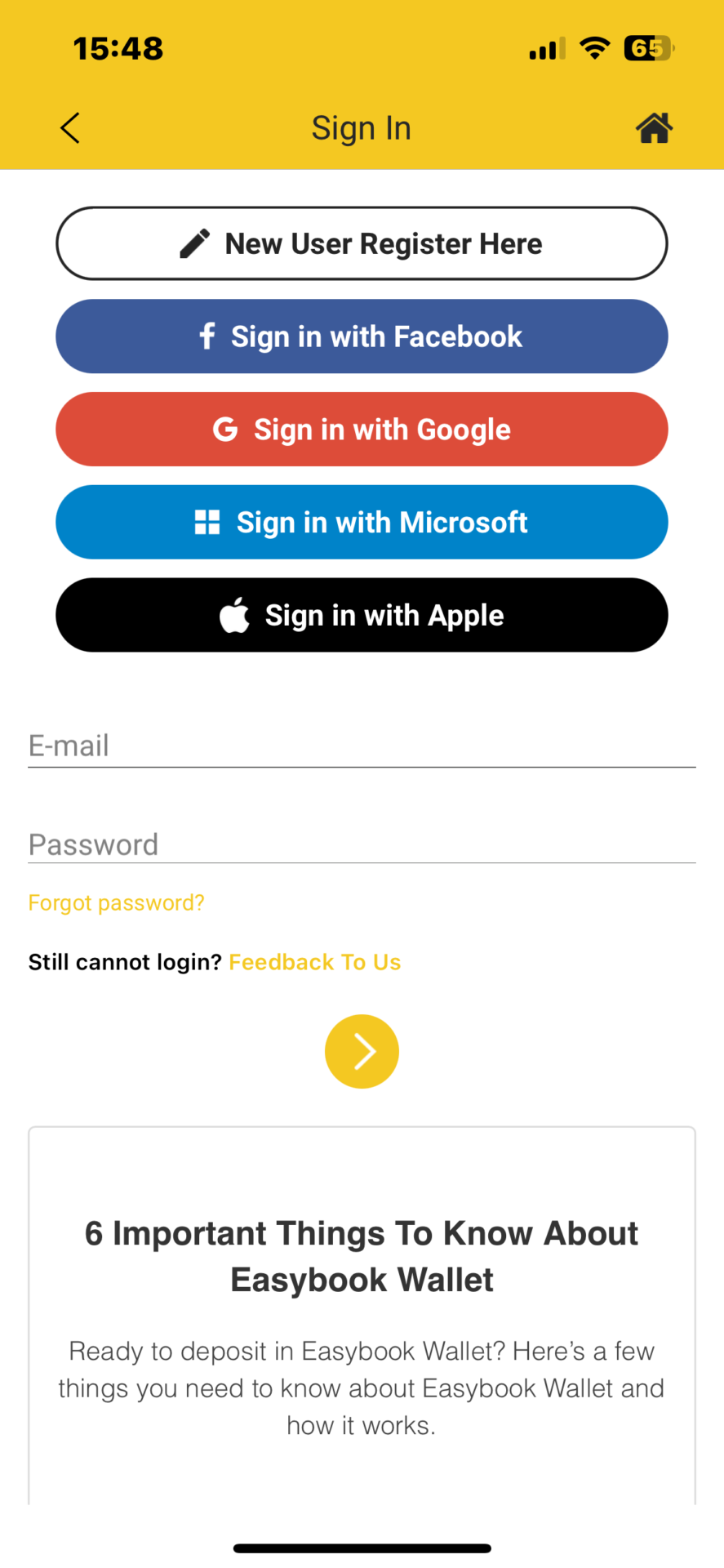The image size is (724, 1568).
Task: Focus the Password field
Action: tap(362, 844)
